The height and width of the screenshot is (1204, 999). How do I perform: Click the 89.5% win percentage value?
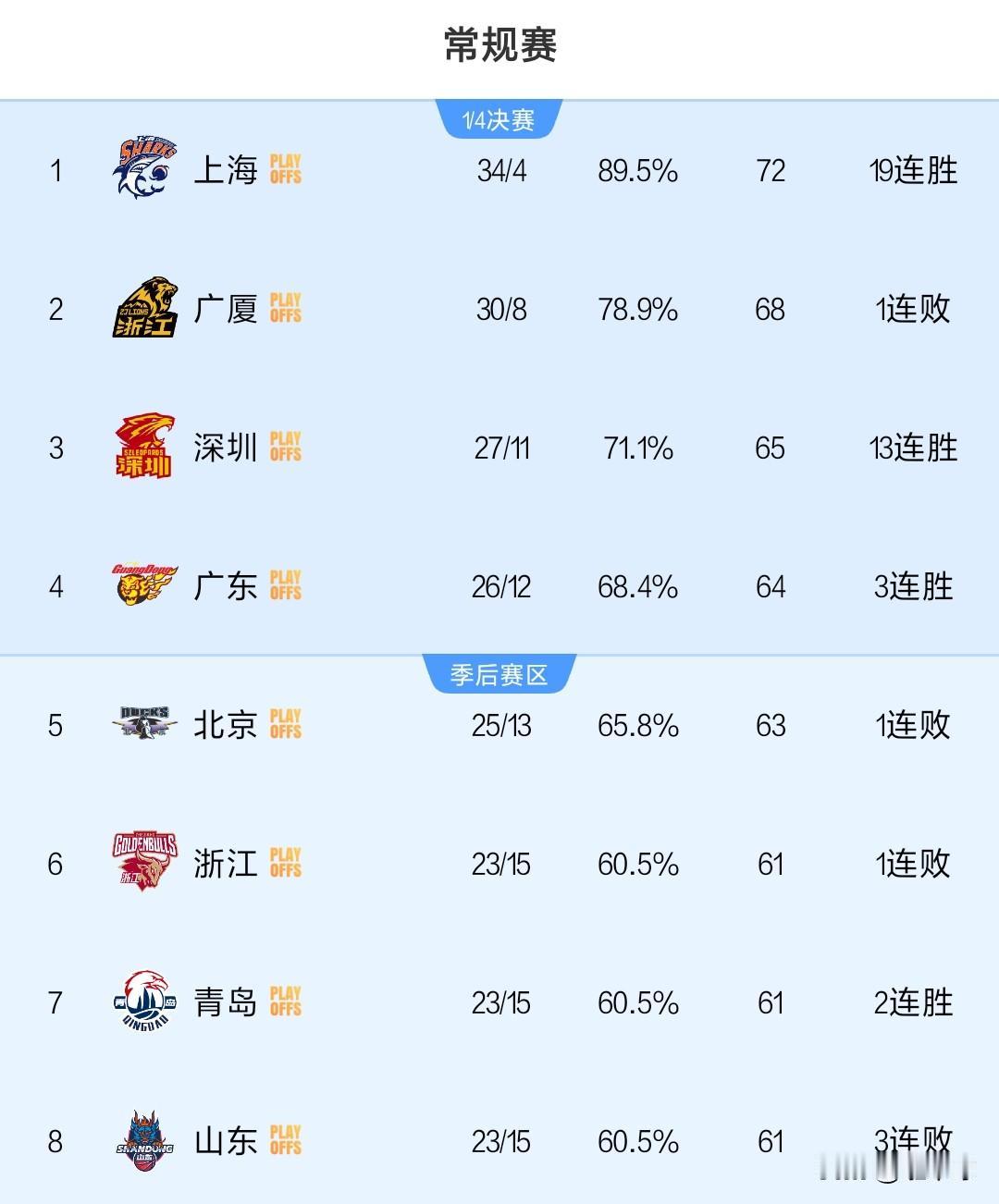pos(636,170)
